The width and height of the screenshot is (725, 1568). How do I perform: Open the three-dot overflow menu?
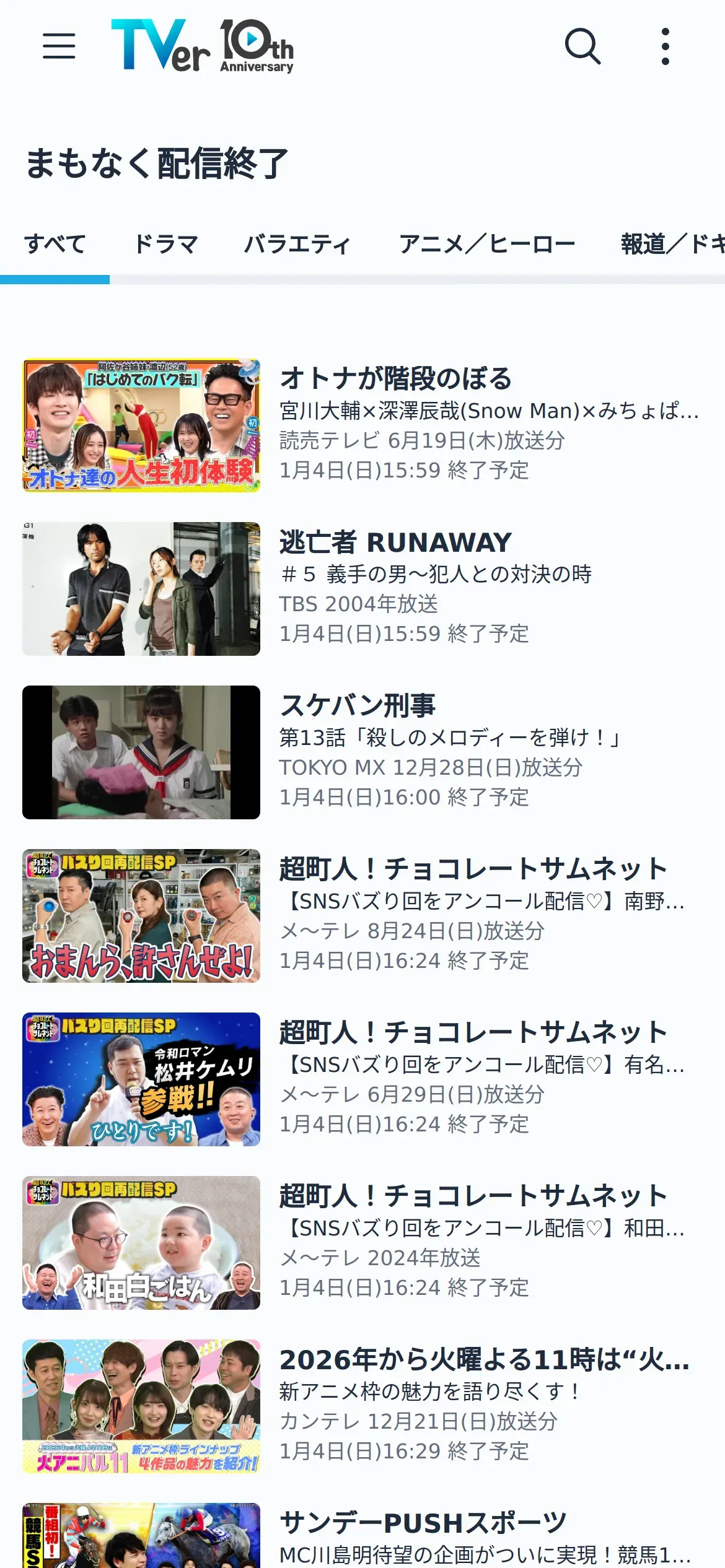click(665, 46)
